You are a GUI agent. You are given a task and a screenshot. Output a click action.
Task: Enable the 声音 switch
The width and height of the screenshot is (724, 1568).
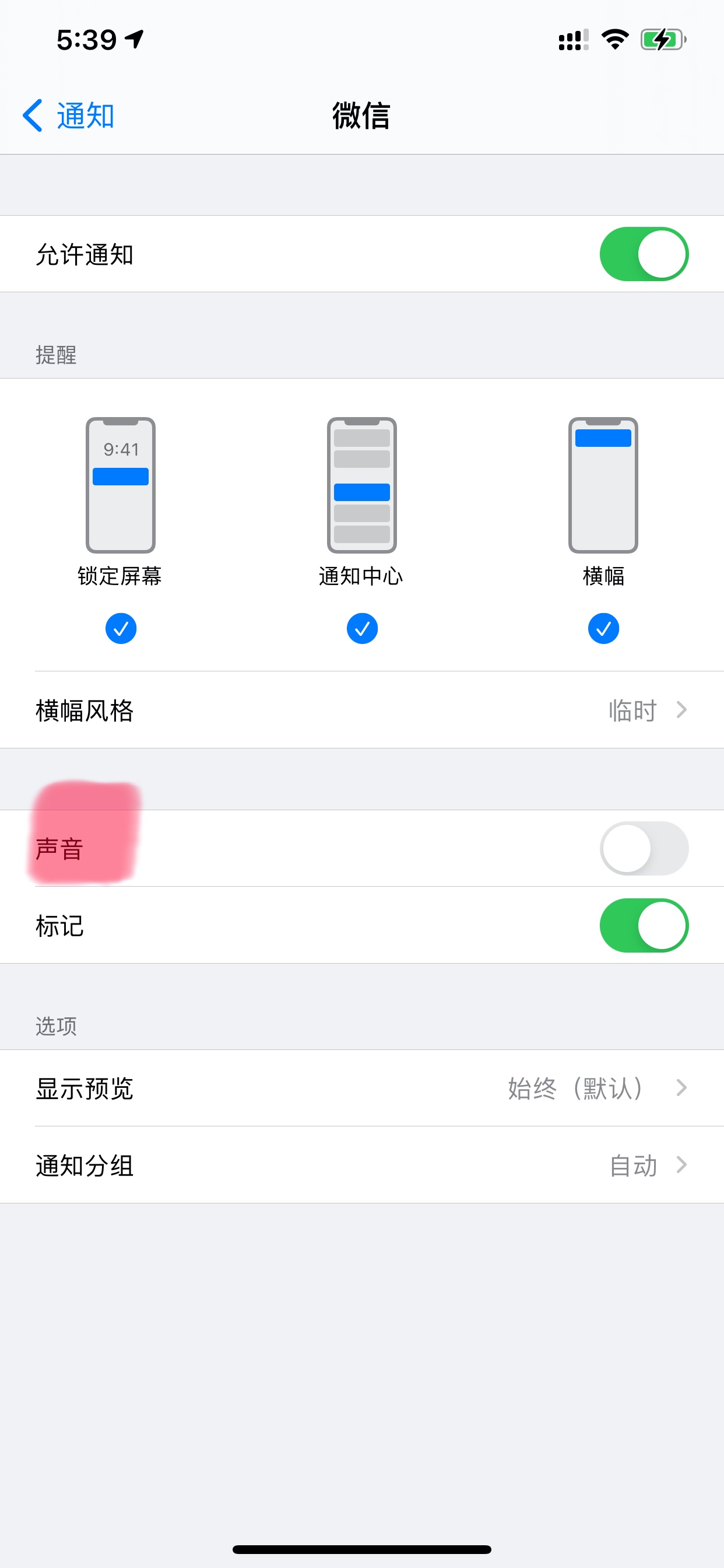pyautogui.click(x=643, y=848)
